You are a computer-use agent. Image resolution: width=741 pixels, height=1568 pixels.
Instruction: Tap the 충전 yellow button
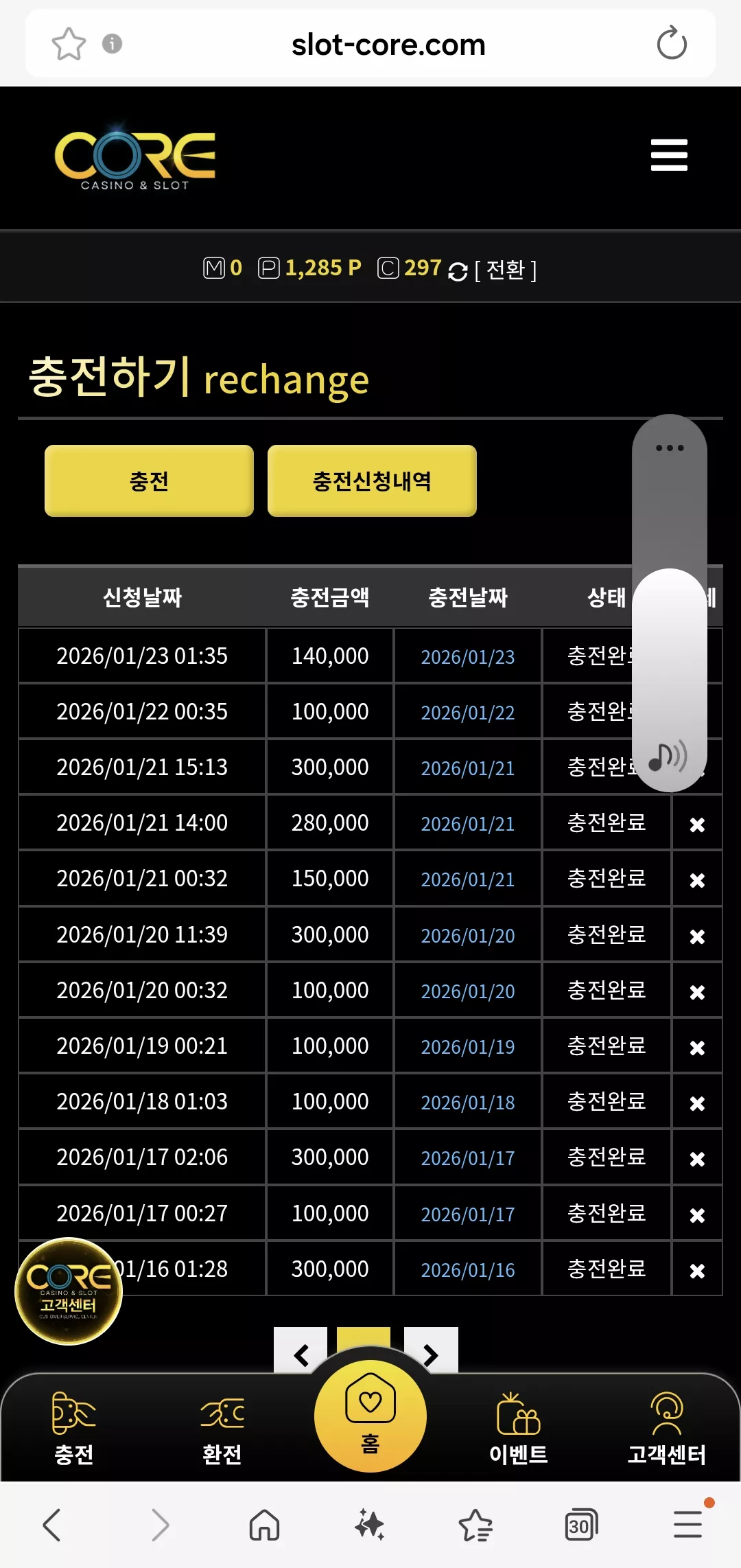point(149,481)
